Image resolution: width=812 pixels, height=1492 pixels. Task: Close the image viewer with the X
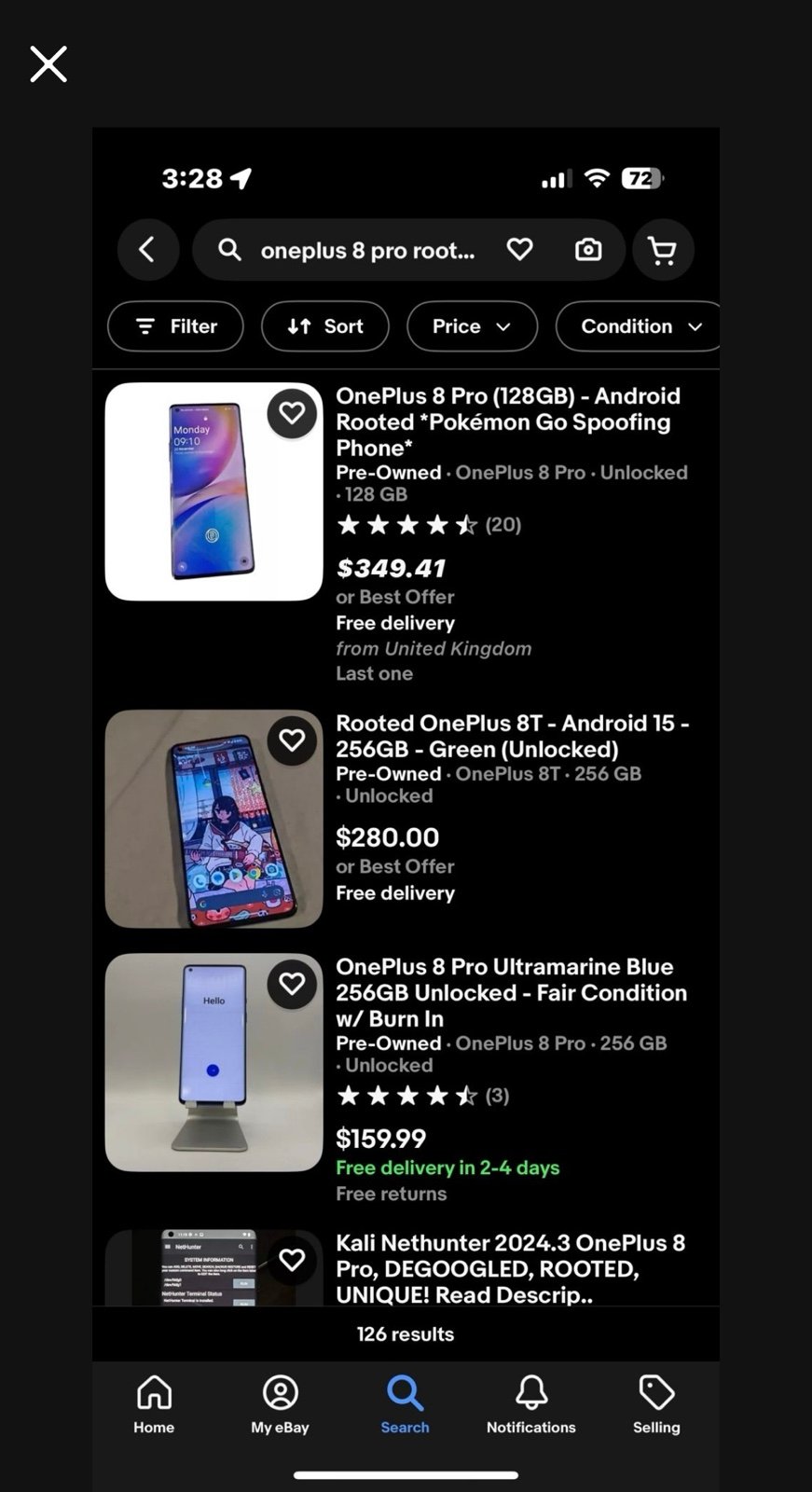tap(48, 64)
